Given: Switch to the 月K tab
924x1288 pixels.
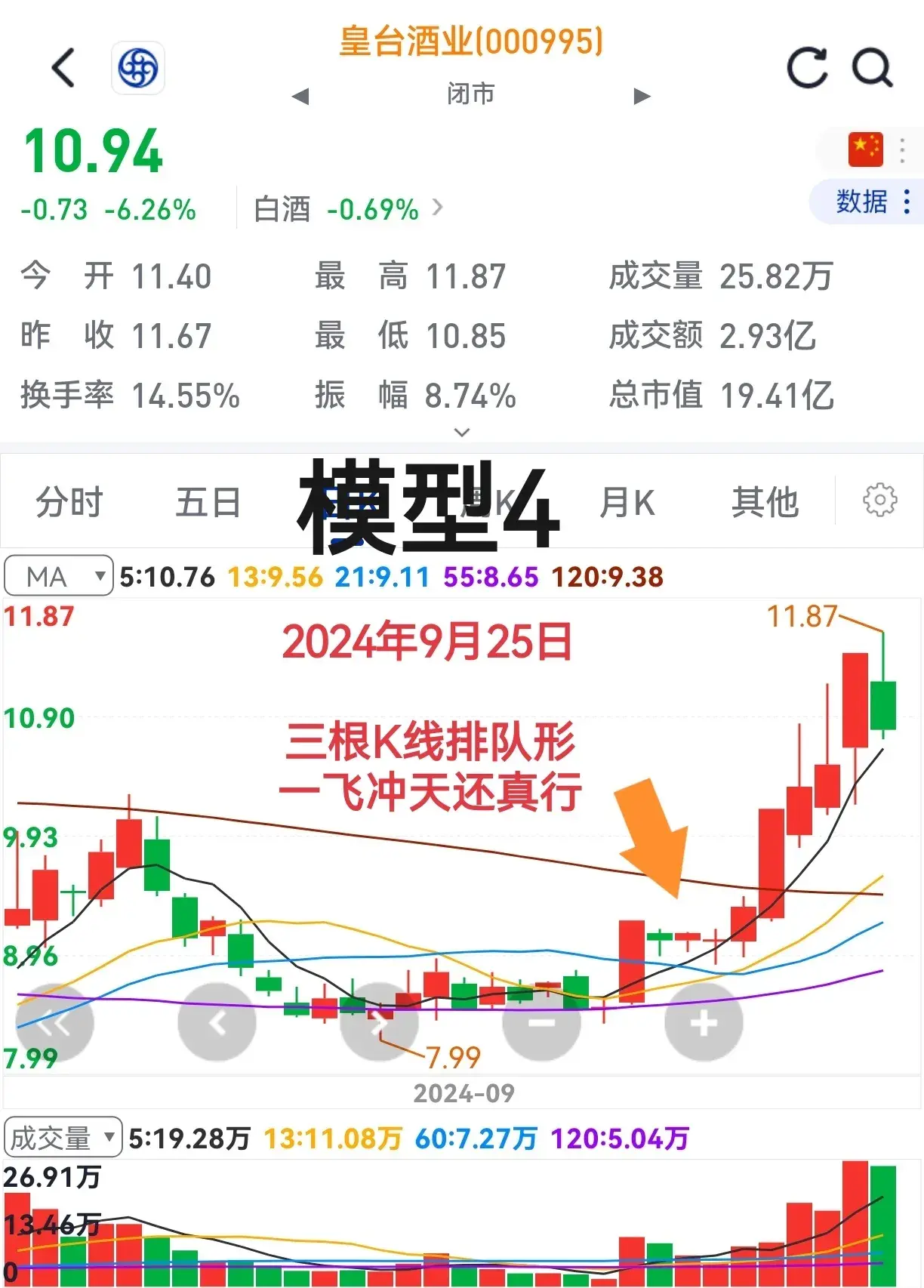Looking at the screenshot, I should [x=627, y=502].
